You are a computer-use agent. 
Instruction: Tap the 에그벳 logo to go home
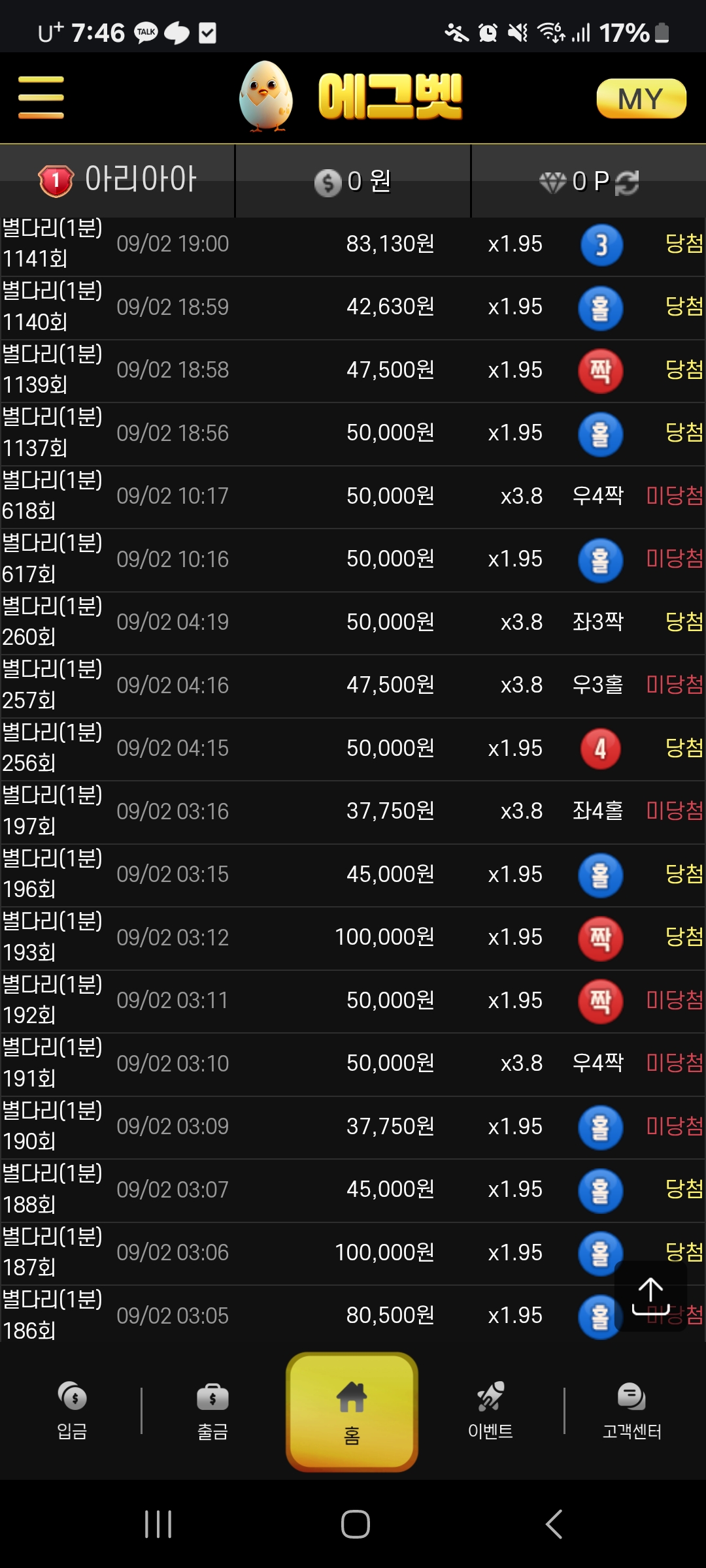coord(351,97)
